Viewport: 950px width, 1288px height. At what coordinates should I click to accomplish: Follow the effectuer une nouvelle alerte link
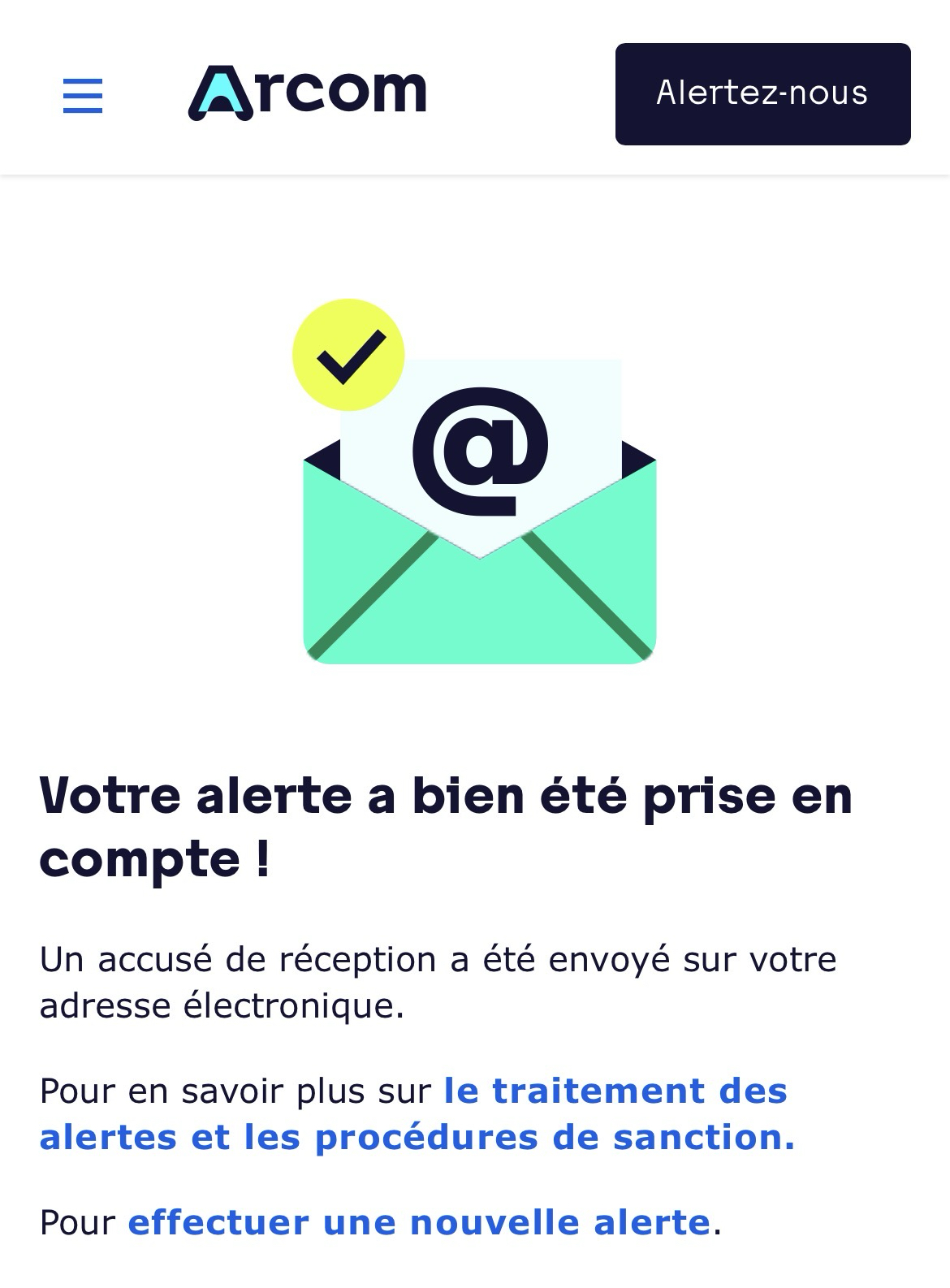click(x=419, y=1222)
